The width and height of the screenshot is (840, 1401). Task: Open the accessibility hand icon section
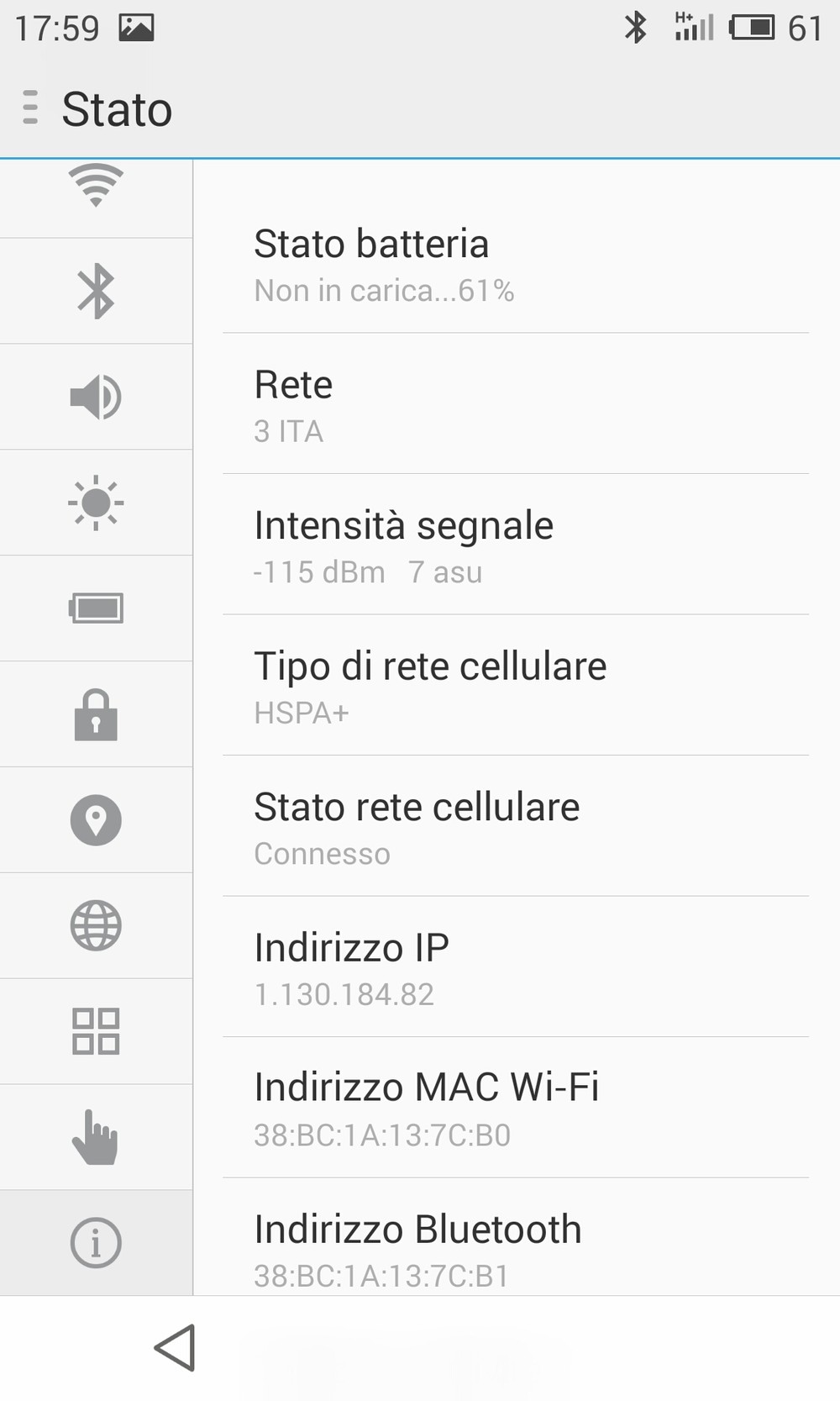[96, 1137]
